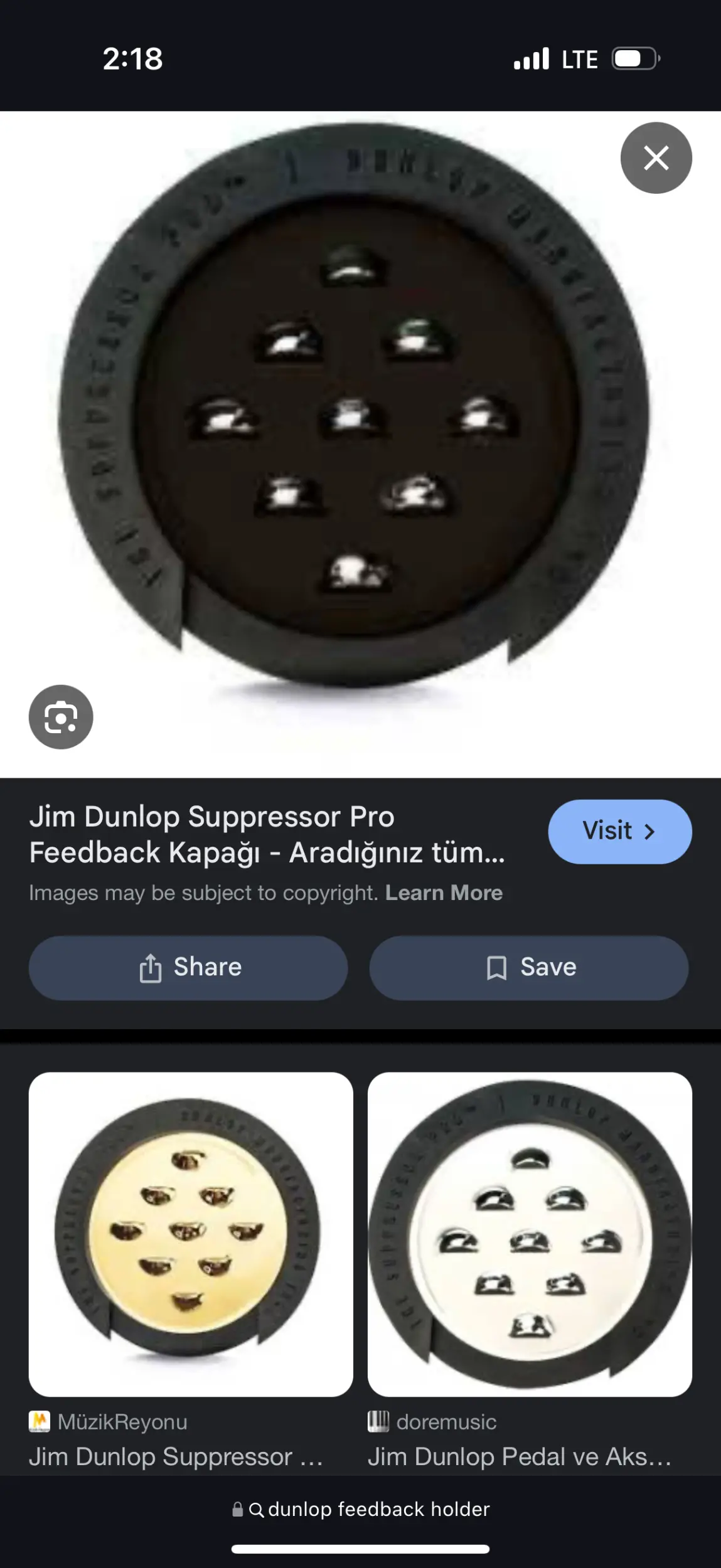Open the MüzikReyonu related image
This screenshot has width=721, height=1568.
pos(191,1234)
